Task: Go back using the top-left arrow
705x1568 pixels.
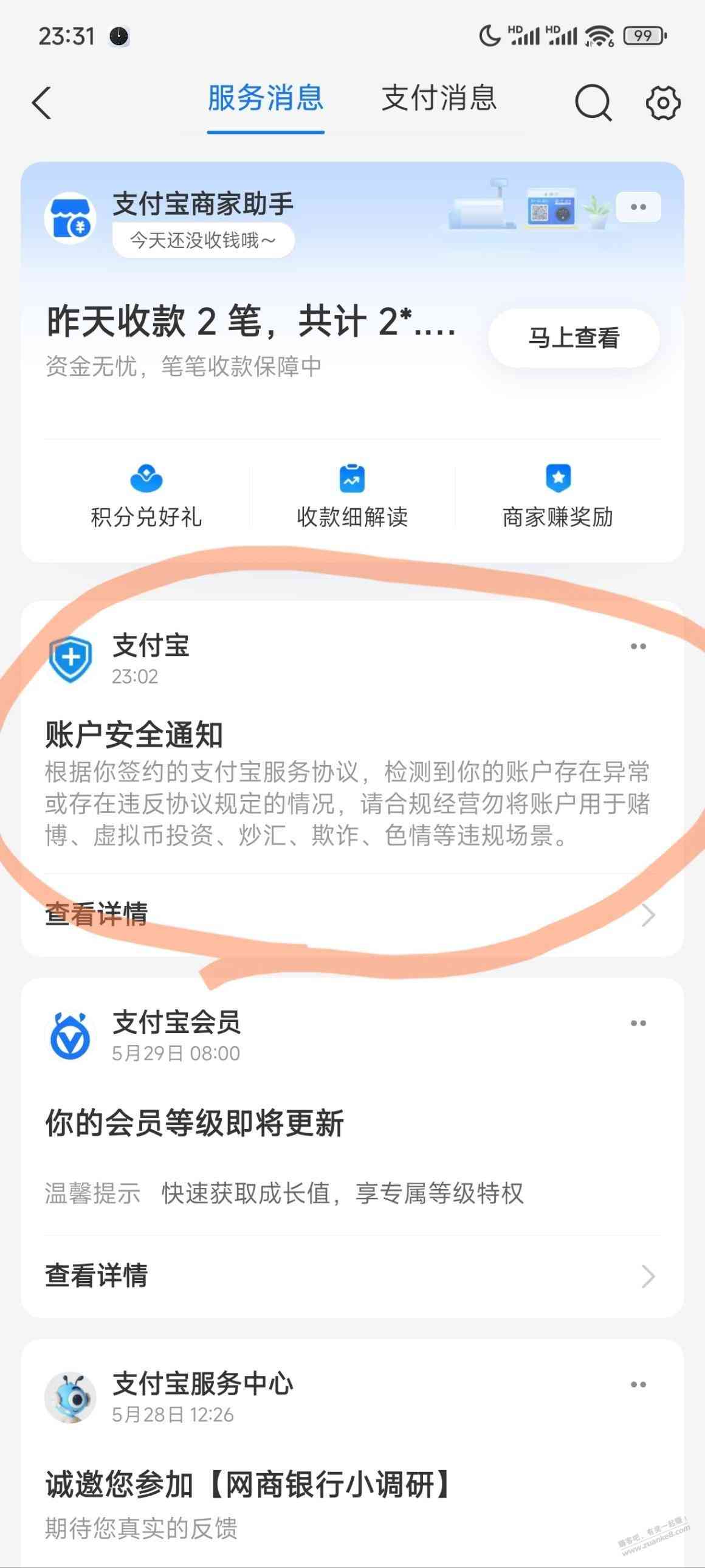Action: click(x=41, y=102)
